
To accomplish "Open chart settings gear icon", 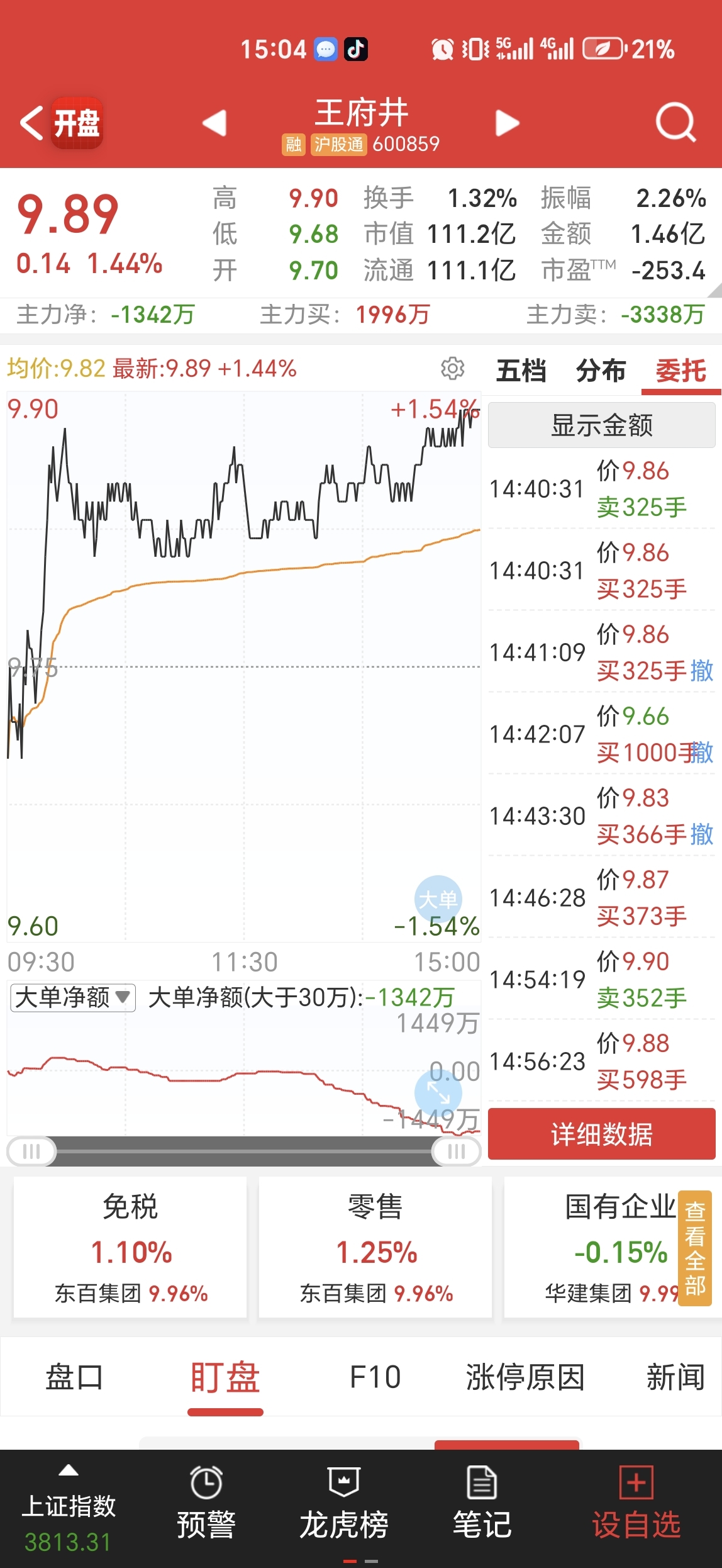I will pos(452,368).
